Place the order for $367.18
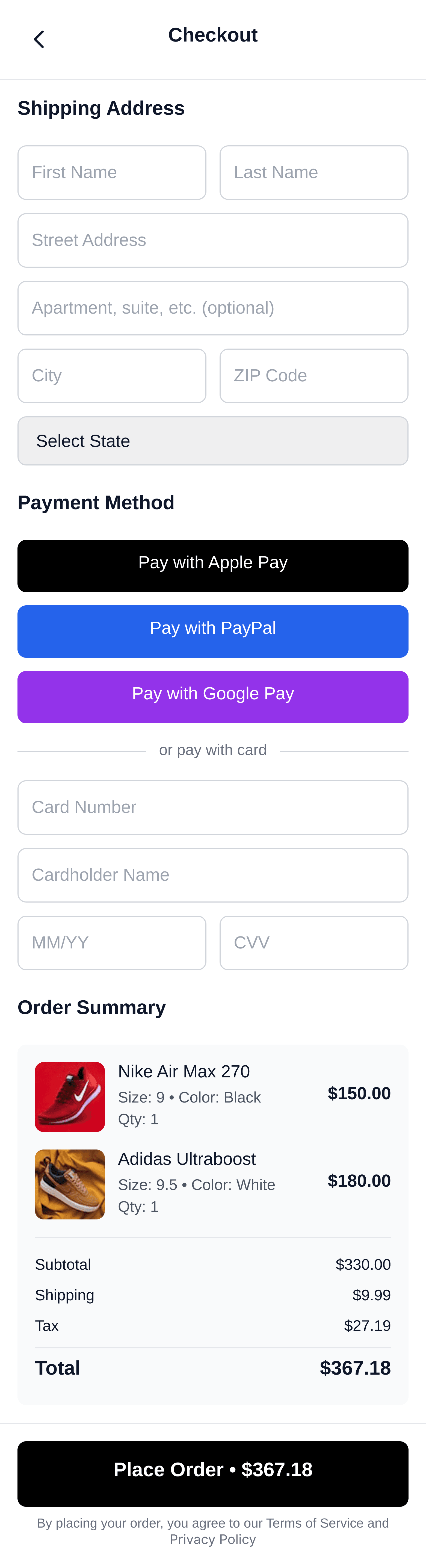Screen dimensions: 426x1568 click(213, 1474)
